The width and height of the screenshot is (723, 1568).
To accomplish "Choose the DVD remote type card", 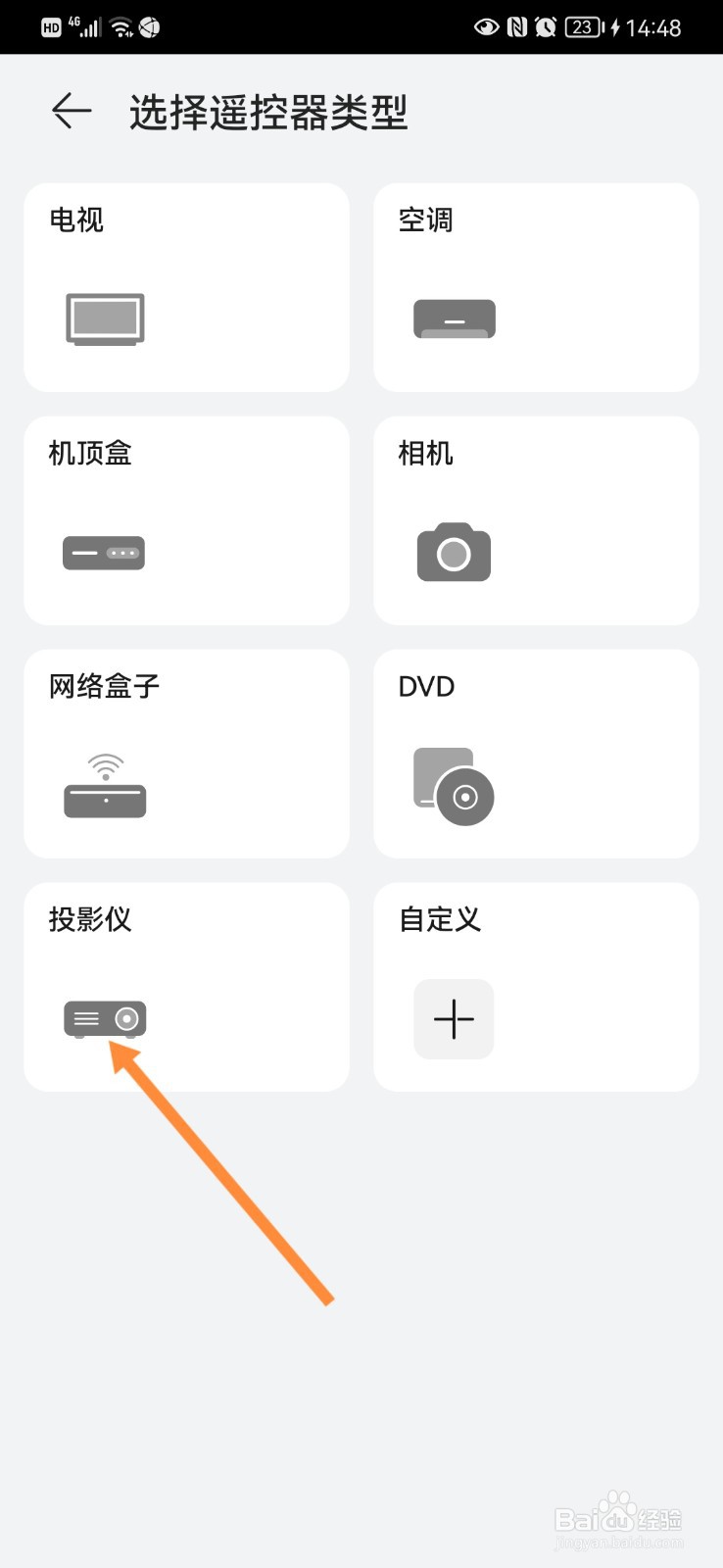I will point(536,753).
